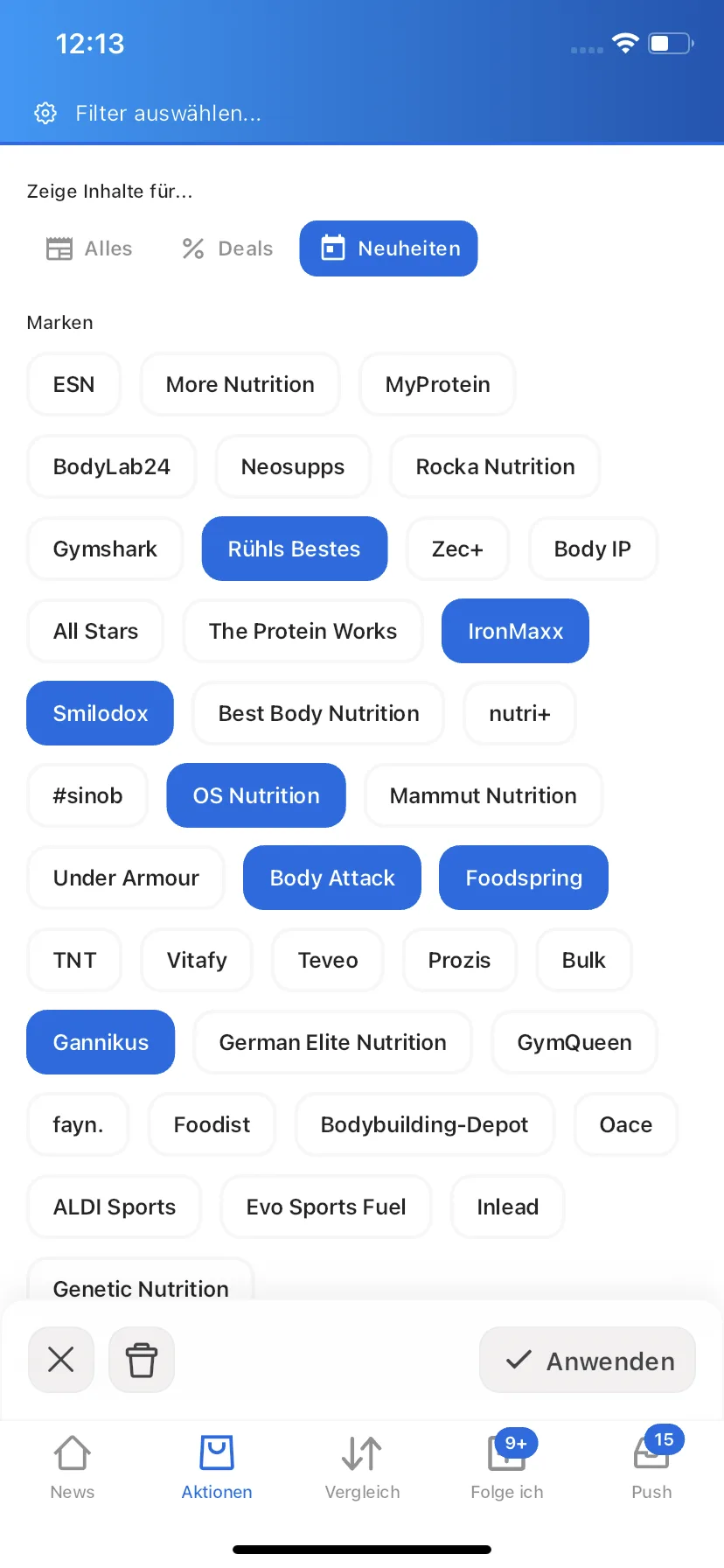Unselect the Smilodox chip
Image resolution: width=724 pixels, height=1568 pixels.
point(101,713)
